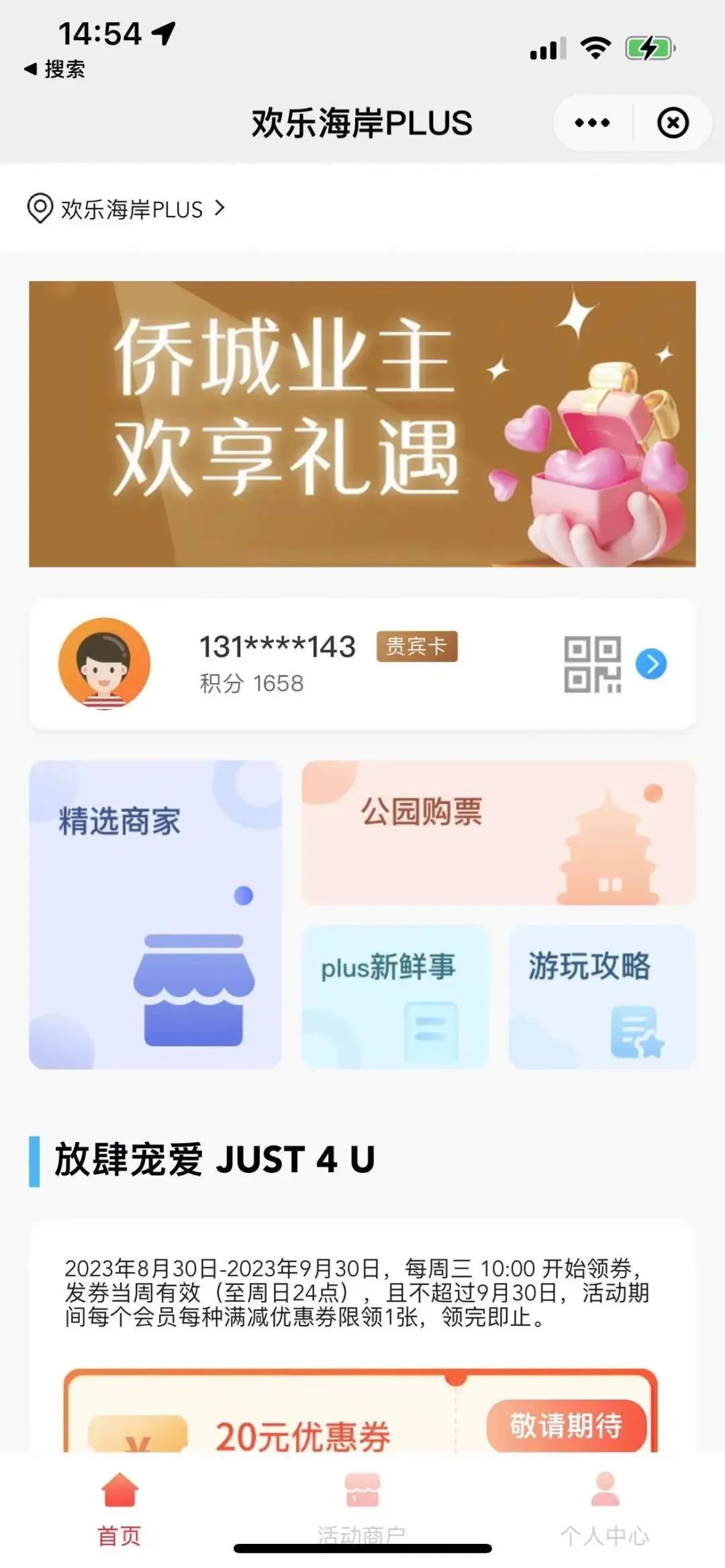Open the mini program three-dot menu
This screenshot has height=1568, width=725.
[592, 123]
